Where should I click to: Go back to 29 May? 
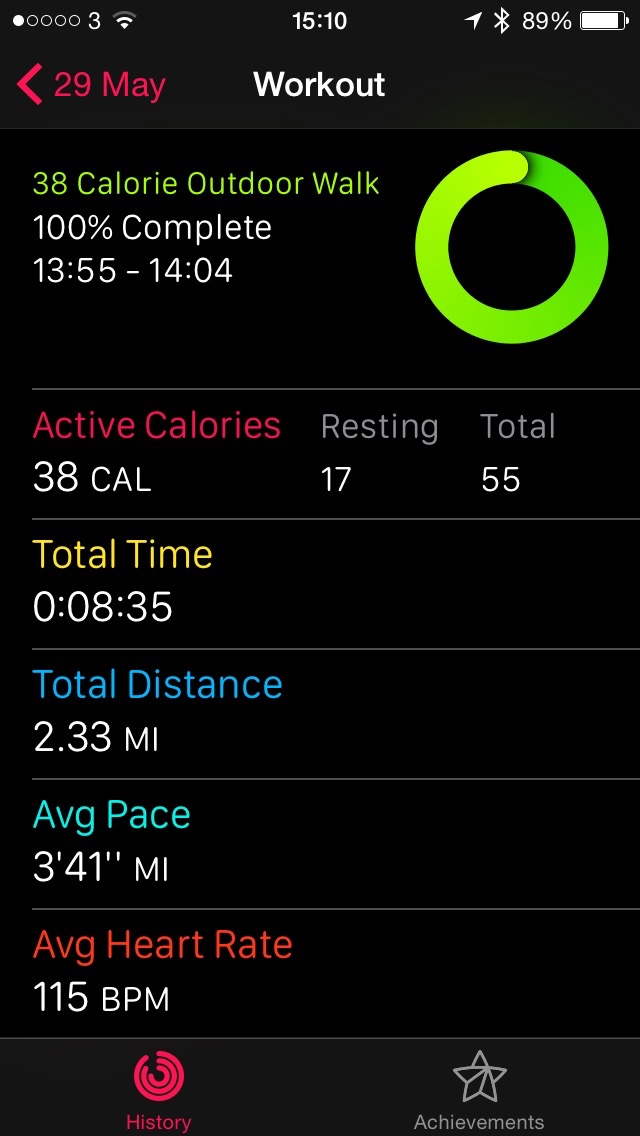[x=92, y=85]
